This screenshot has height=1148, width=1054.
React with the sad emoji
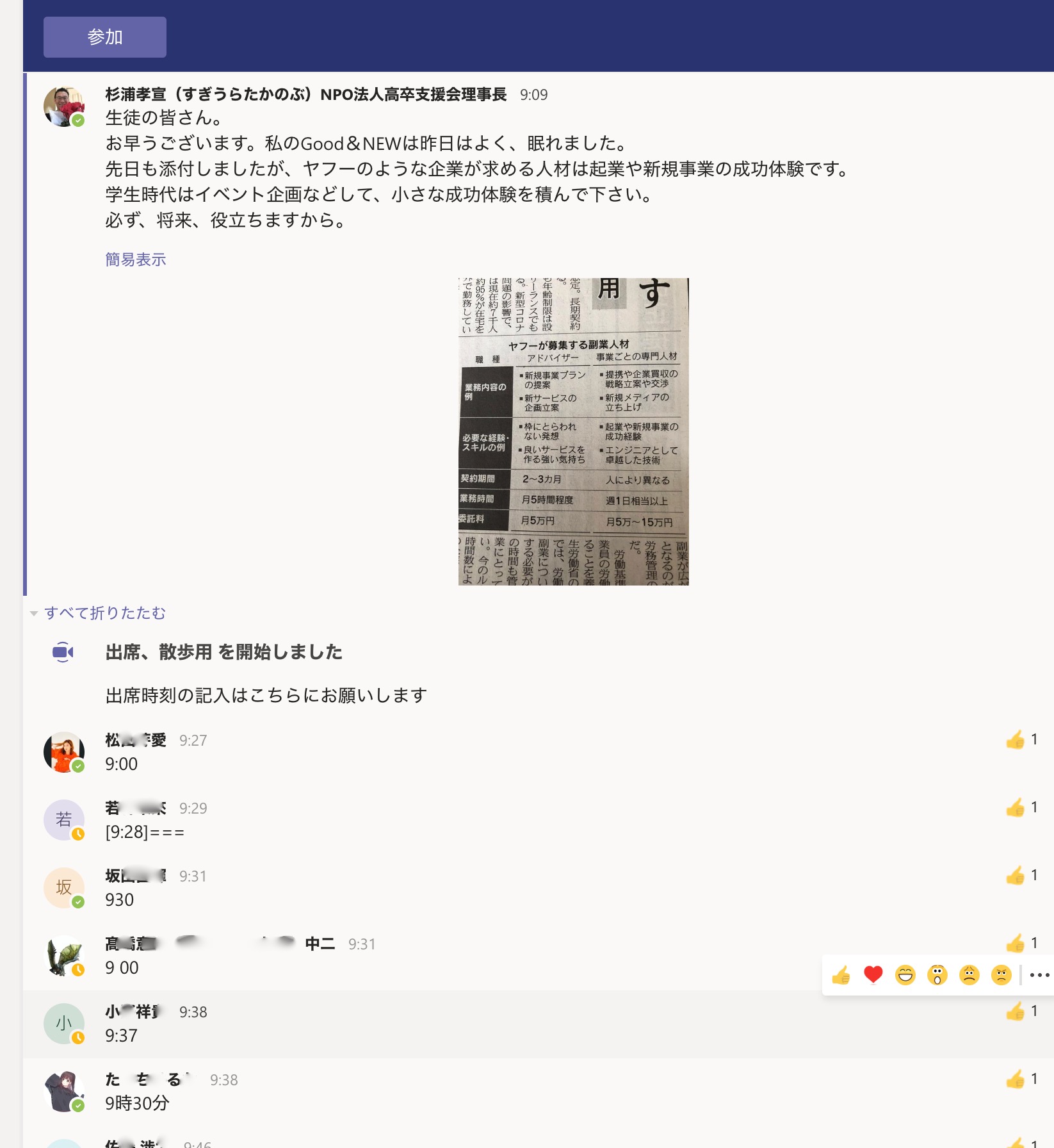[969, 975]
